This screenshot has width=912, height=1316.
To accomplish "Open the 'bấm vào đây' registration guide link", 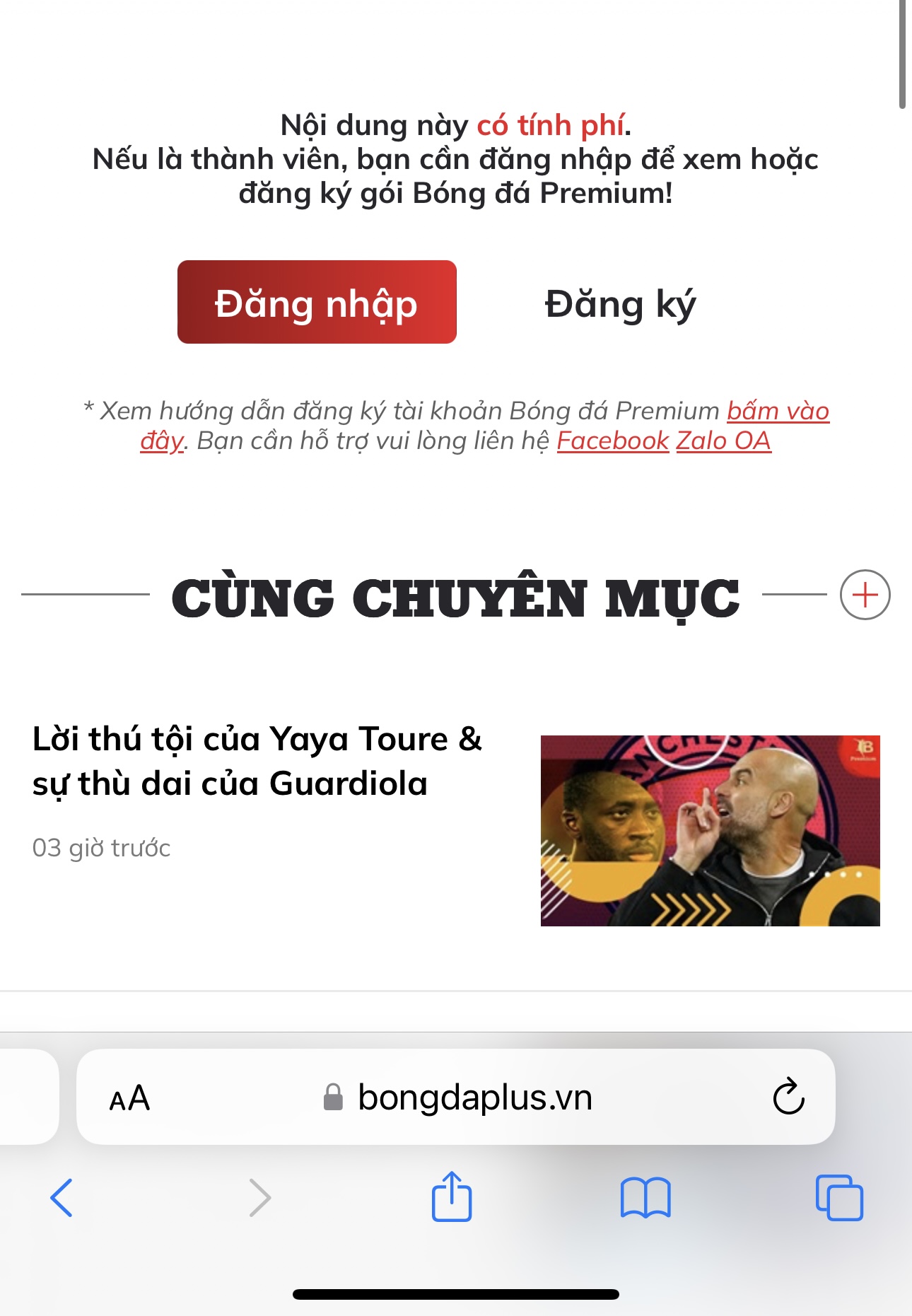I will [x=778, y=411].
